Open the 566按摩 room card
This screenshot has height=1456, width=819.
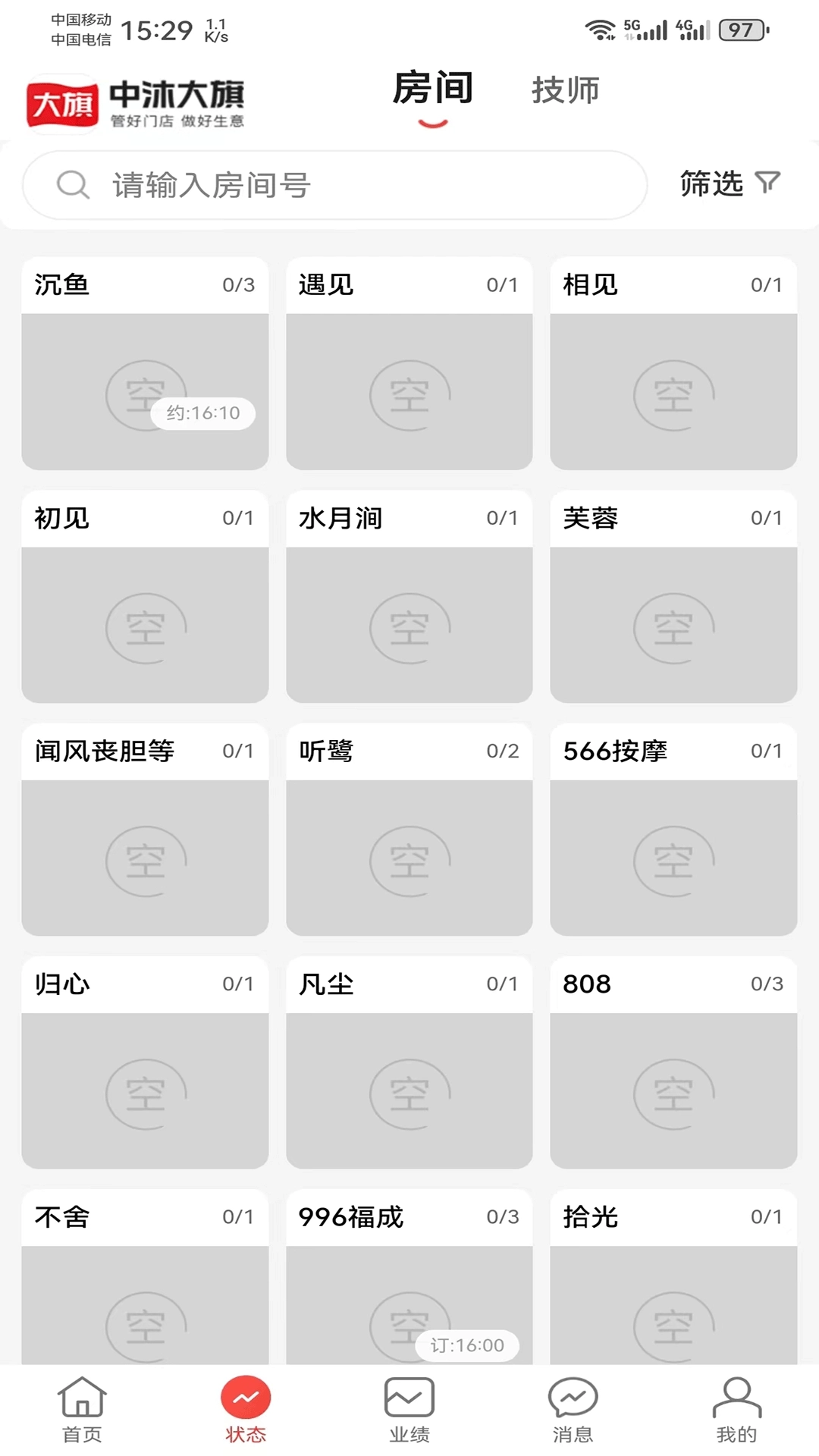click(x=673, y=834)
